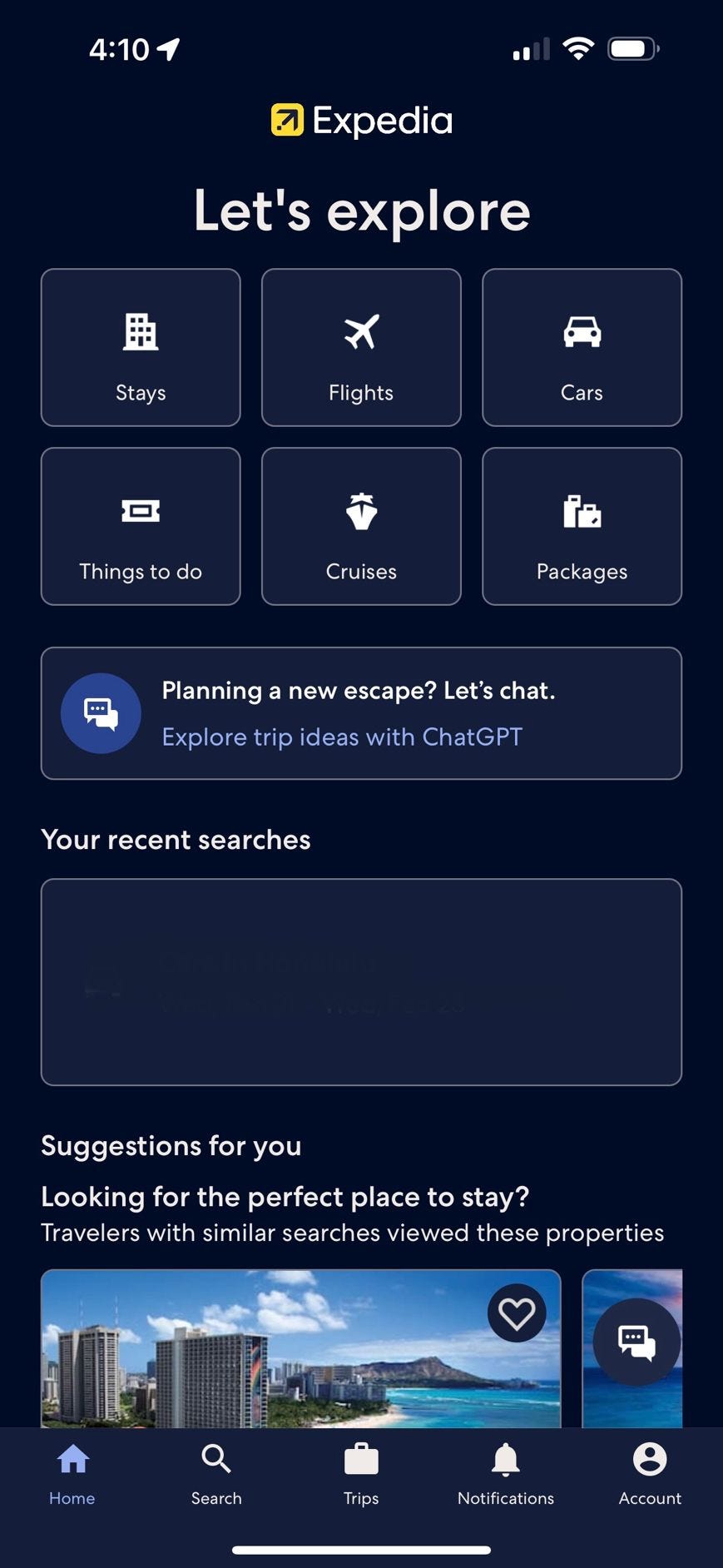723x1568 pixels.
Task: Open your recent search entry
Action: tap(361, 981)
